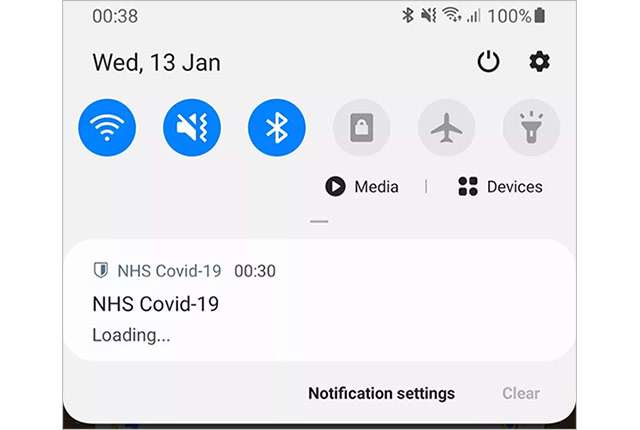This screenshot has width=640, height=430.
Task: Clear all notifications
Action: click(521, 393)
